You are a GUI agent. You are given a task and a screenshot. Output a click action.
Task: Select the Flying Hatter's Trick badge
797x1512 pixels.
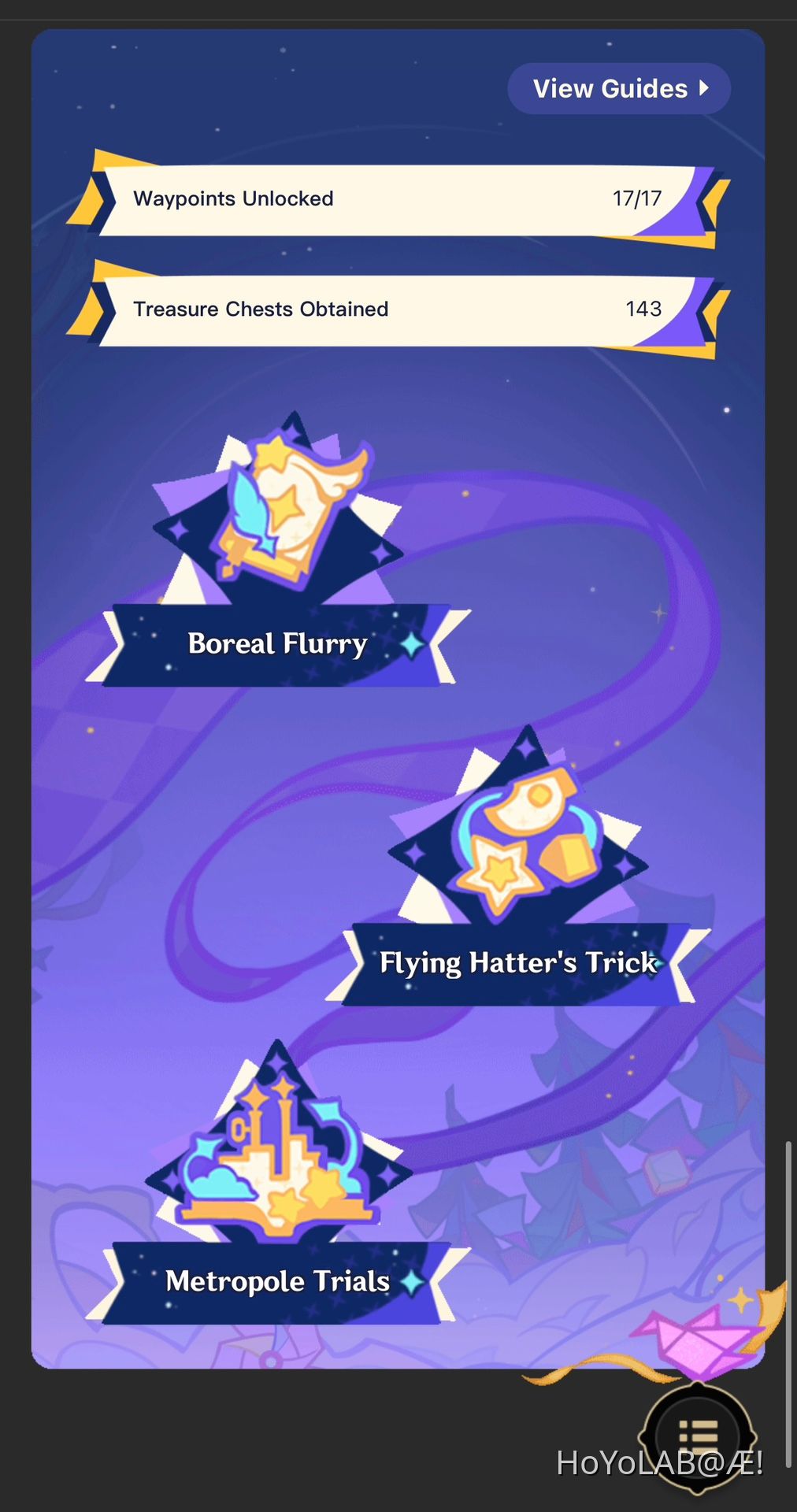(518, 866)
